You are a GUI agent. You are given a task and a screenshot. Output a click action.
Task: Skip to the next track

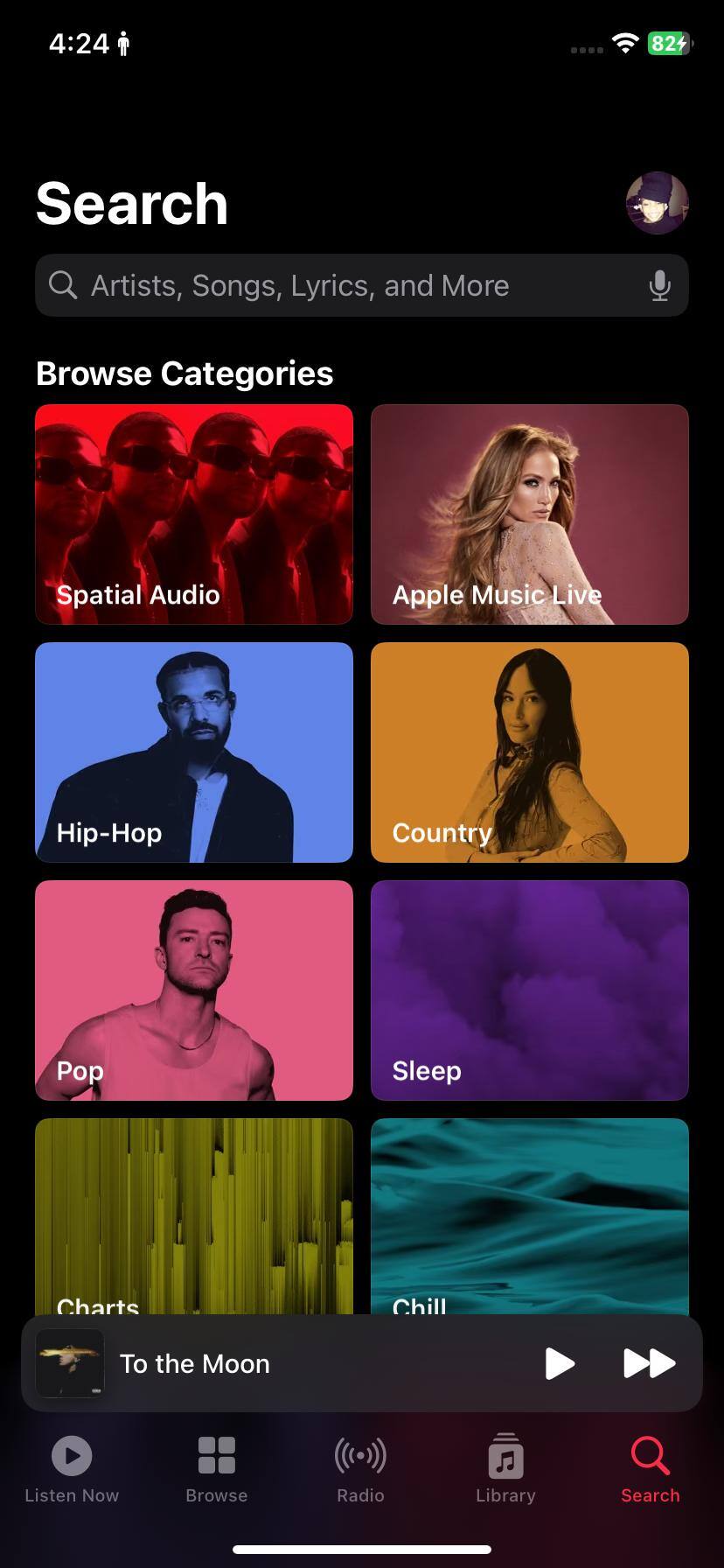pyautogui.click(x=649, y=1363)
